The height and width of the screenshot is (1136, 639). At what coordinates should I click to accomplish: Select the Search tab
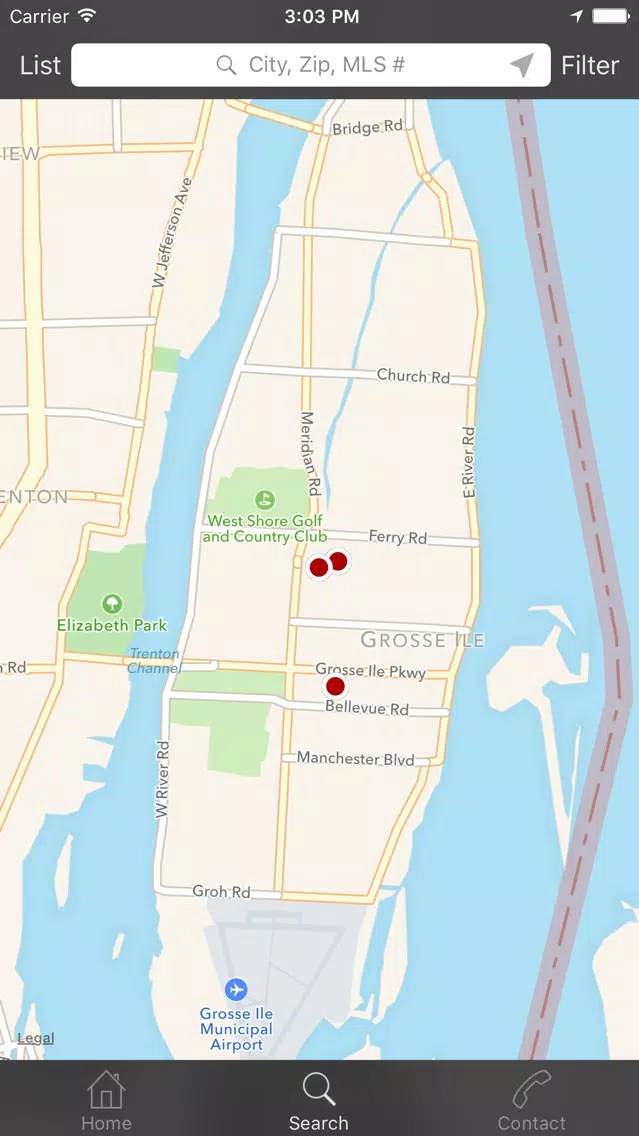click(x=319, y=1100)
